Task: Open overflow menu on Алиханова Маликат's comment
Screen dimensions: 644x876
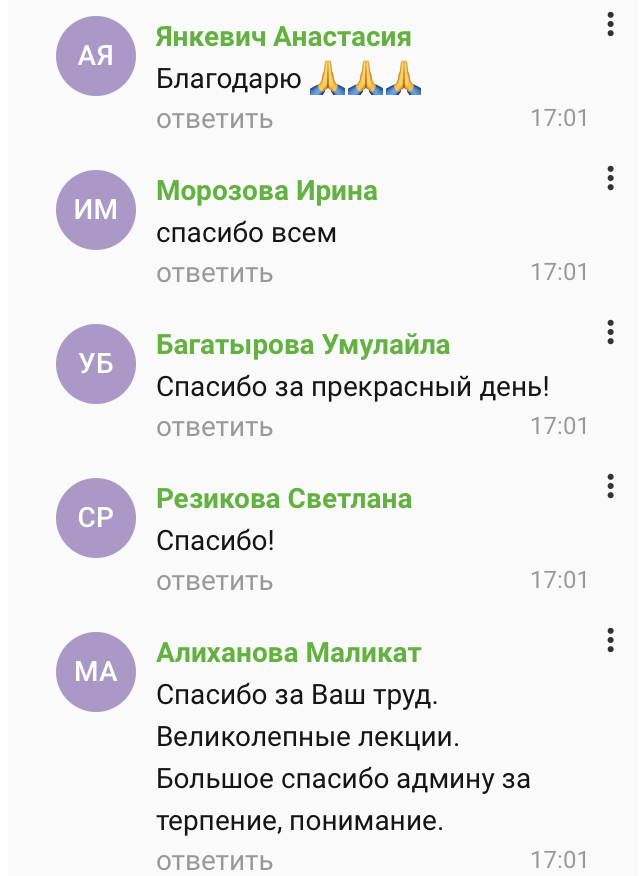Action: click(610, 641)
